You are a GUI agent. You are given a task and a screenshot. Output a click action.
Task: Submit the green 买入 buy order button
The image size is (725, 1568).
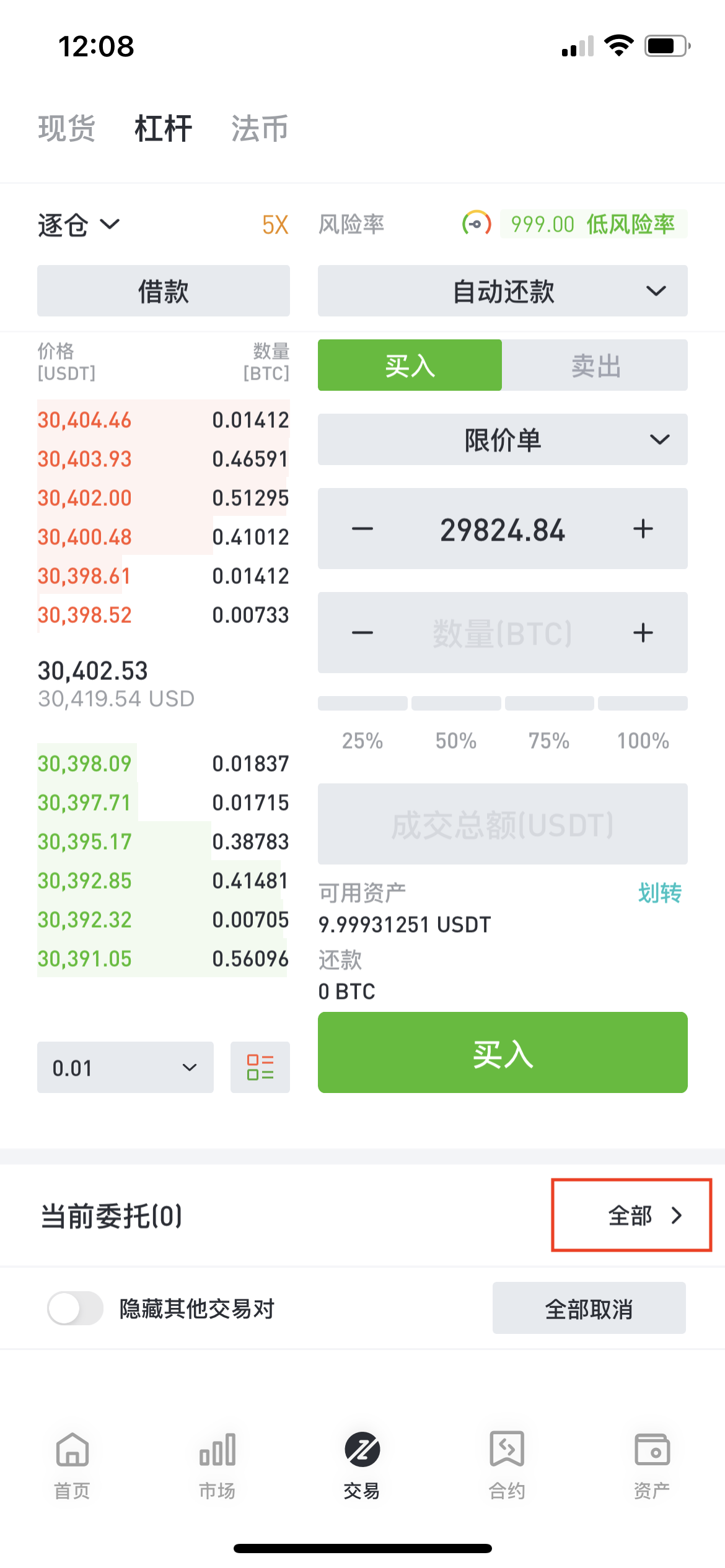point(502,1053)
